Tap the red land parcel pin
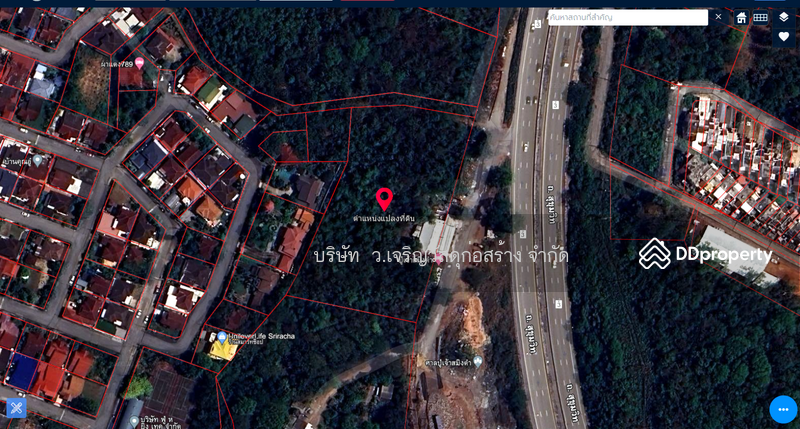 384,199
